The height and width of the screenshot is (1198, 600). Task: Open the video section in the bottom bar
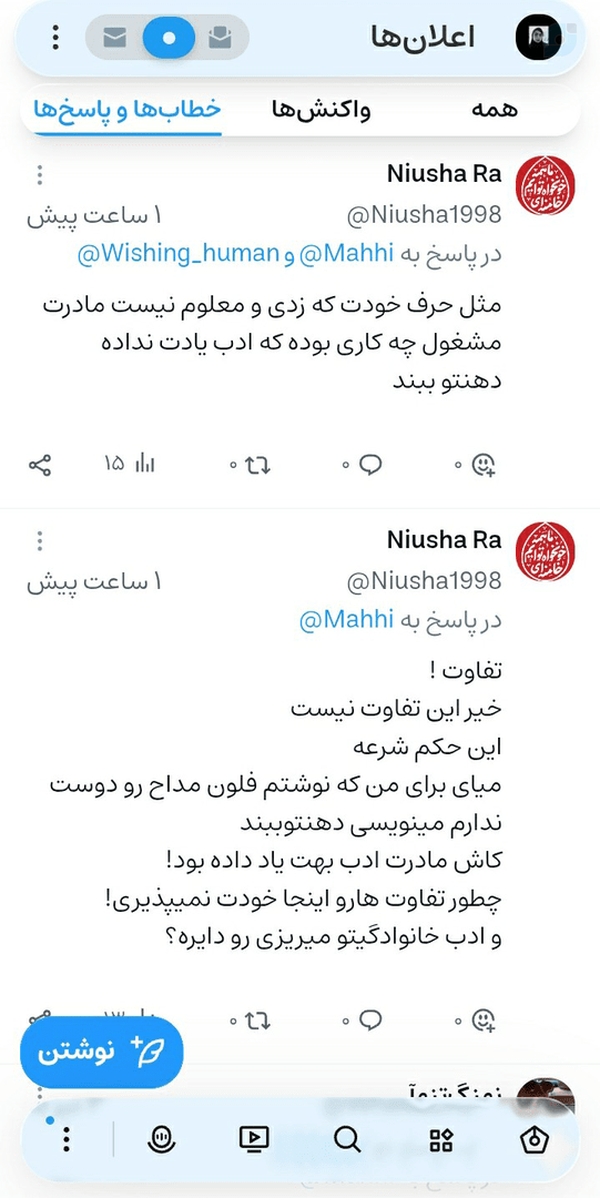pos(254,1140)
